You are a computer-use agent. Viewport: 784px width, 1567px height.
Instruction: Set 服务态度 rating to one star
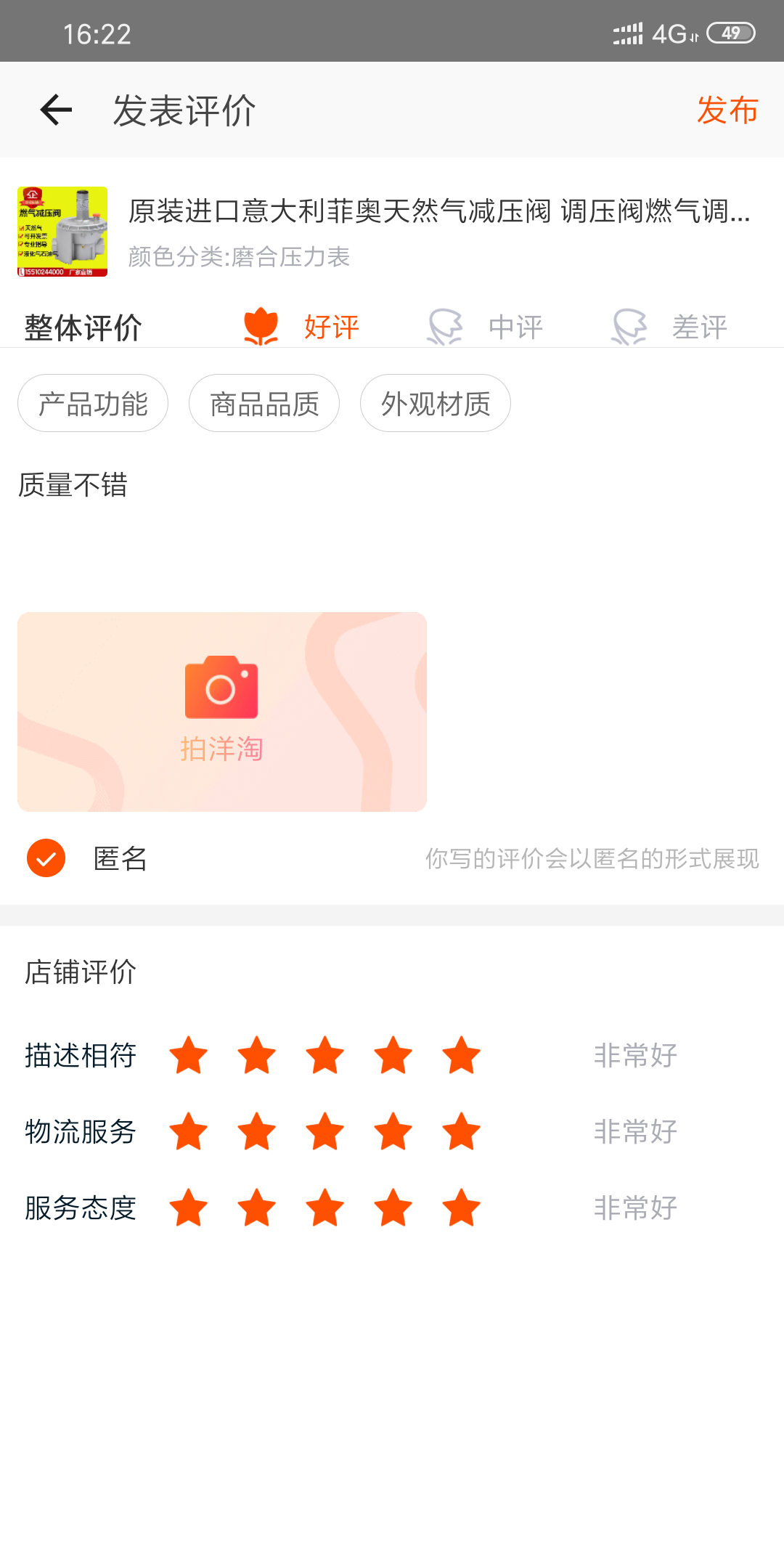[189, 1208]
